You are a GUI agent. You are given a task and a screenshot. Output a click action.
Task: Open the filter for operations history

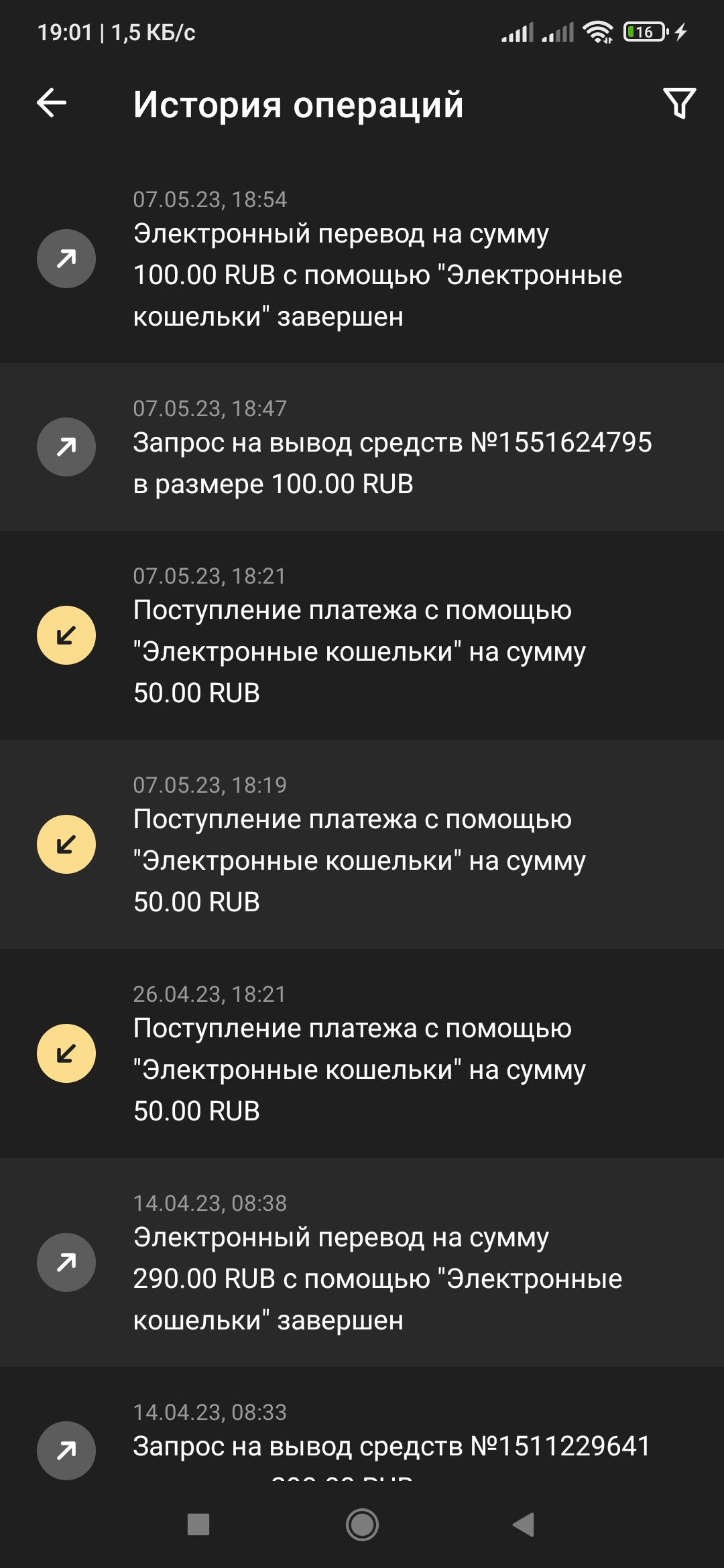[679, 103]
